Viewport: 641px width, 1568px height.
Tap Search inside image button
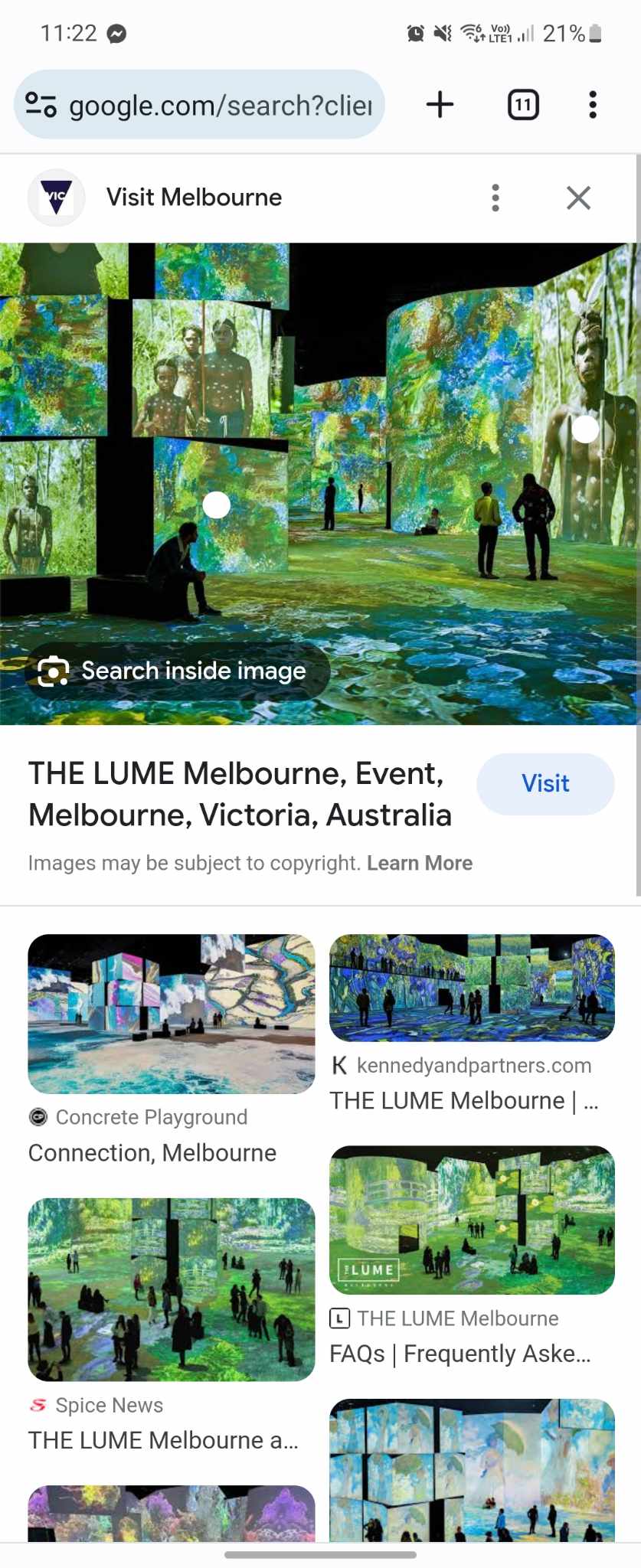point(178,671)
